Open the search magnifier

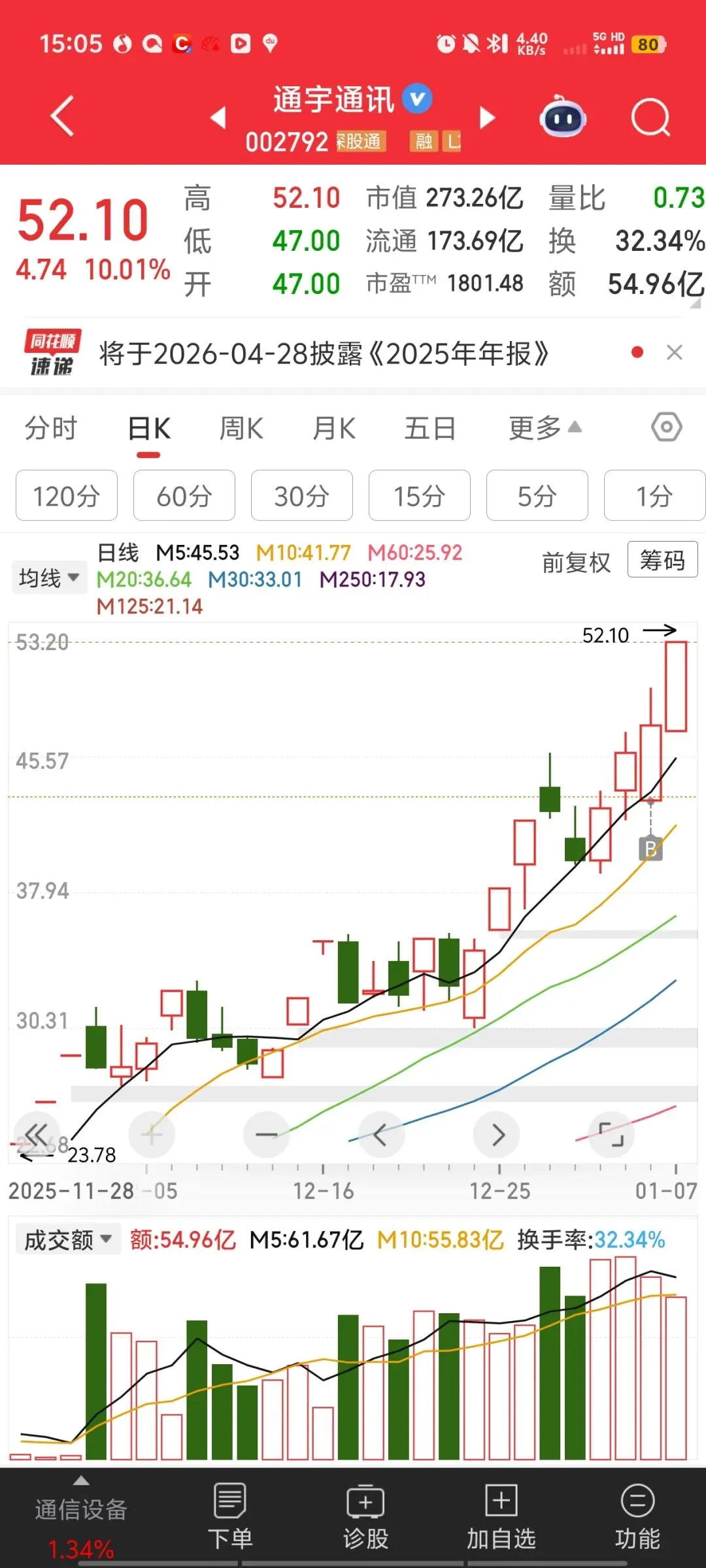click(x=650, y=118)
